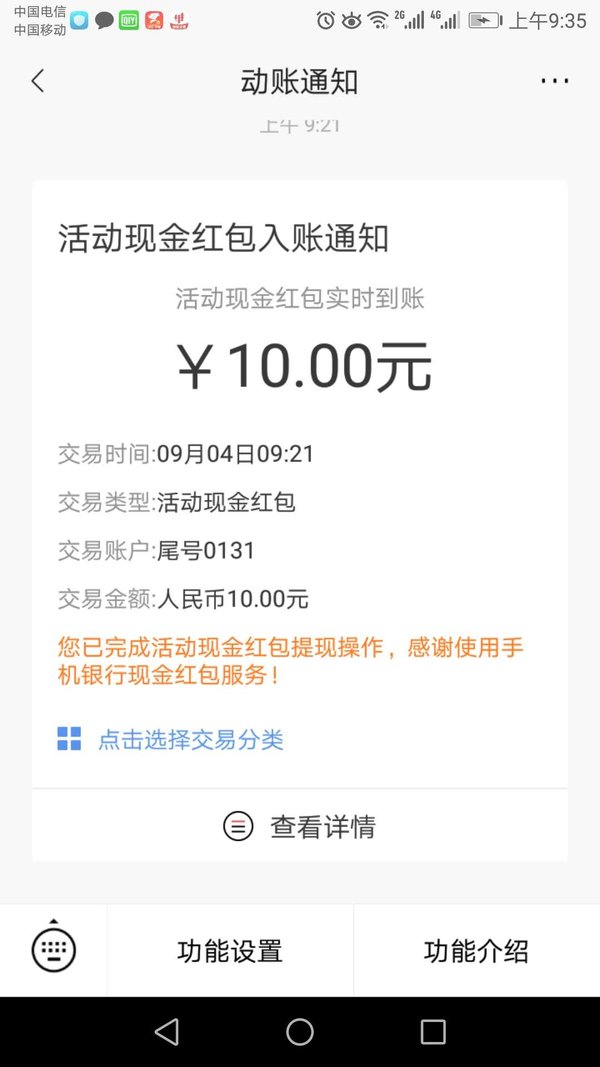Go back using the top-left arrow

(x=38, y=81)
